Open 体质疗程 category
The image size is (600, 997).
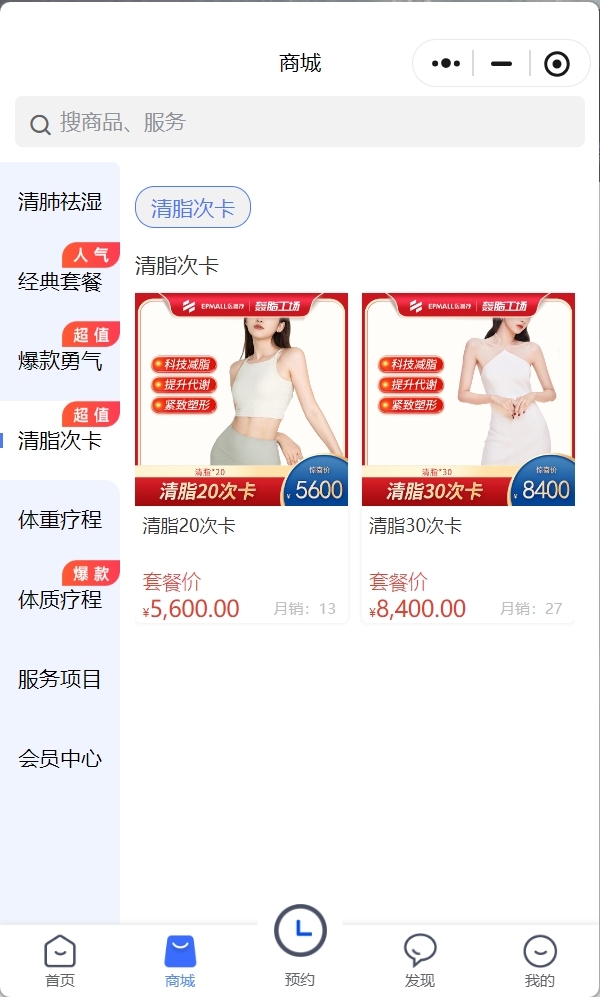coord(60,599)
